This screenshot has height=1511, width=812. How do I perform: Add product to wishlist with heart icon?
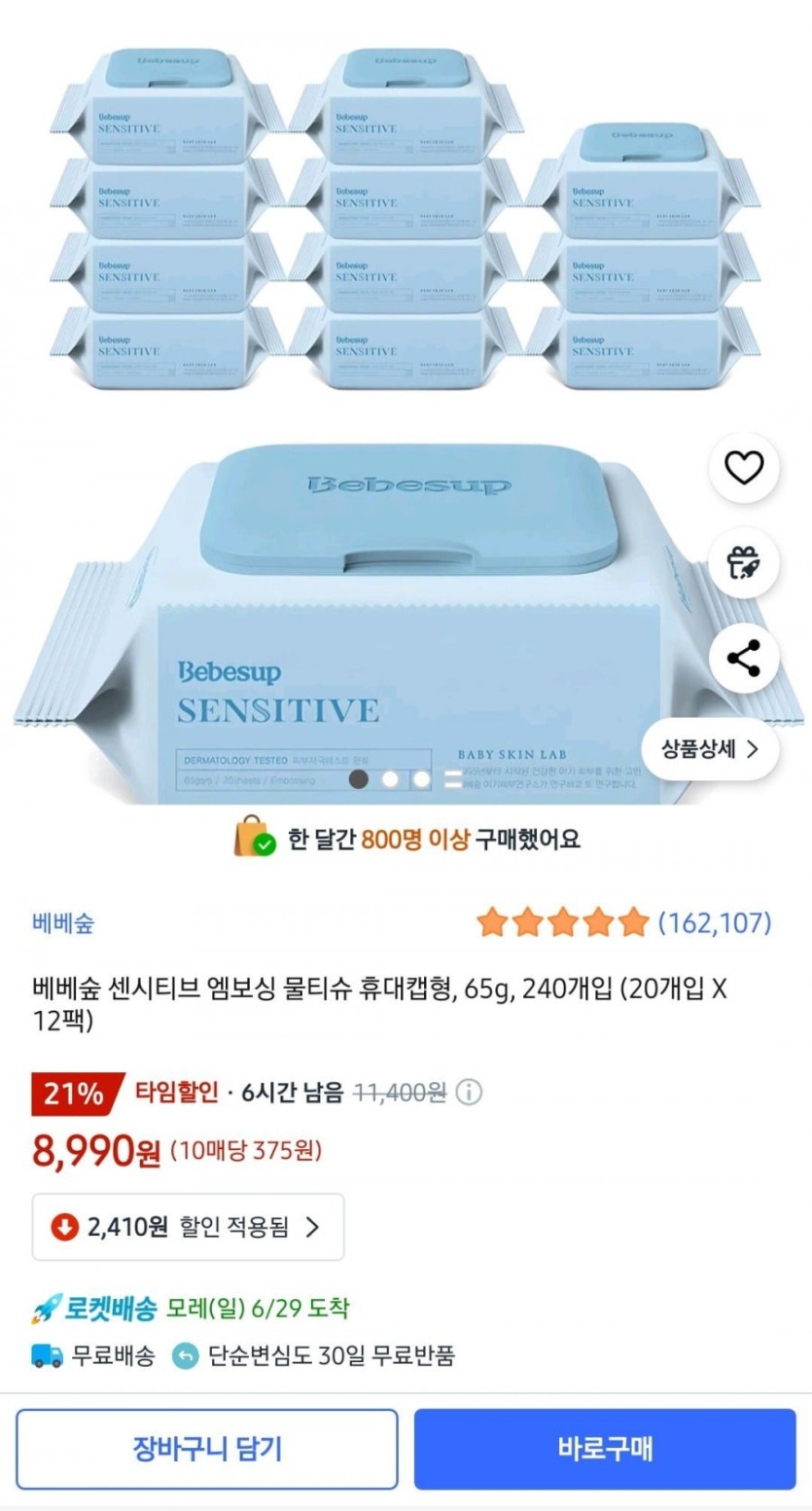coord(744,469)
